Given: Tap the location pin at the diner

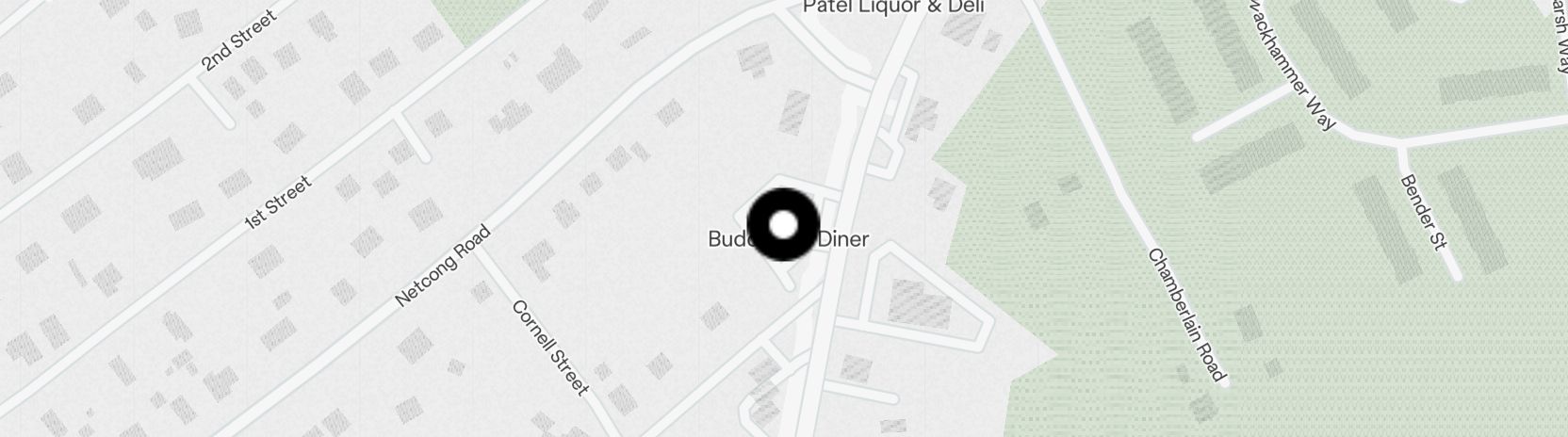Looking at the screenshot, I should pyautogui.click(x=784, y=225).
